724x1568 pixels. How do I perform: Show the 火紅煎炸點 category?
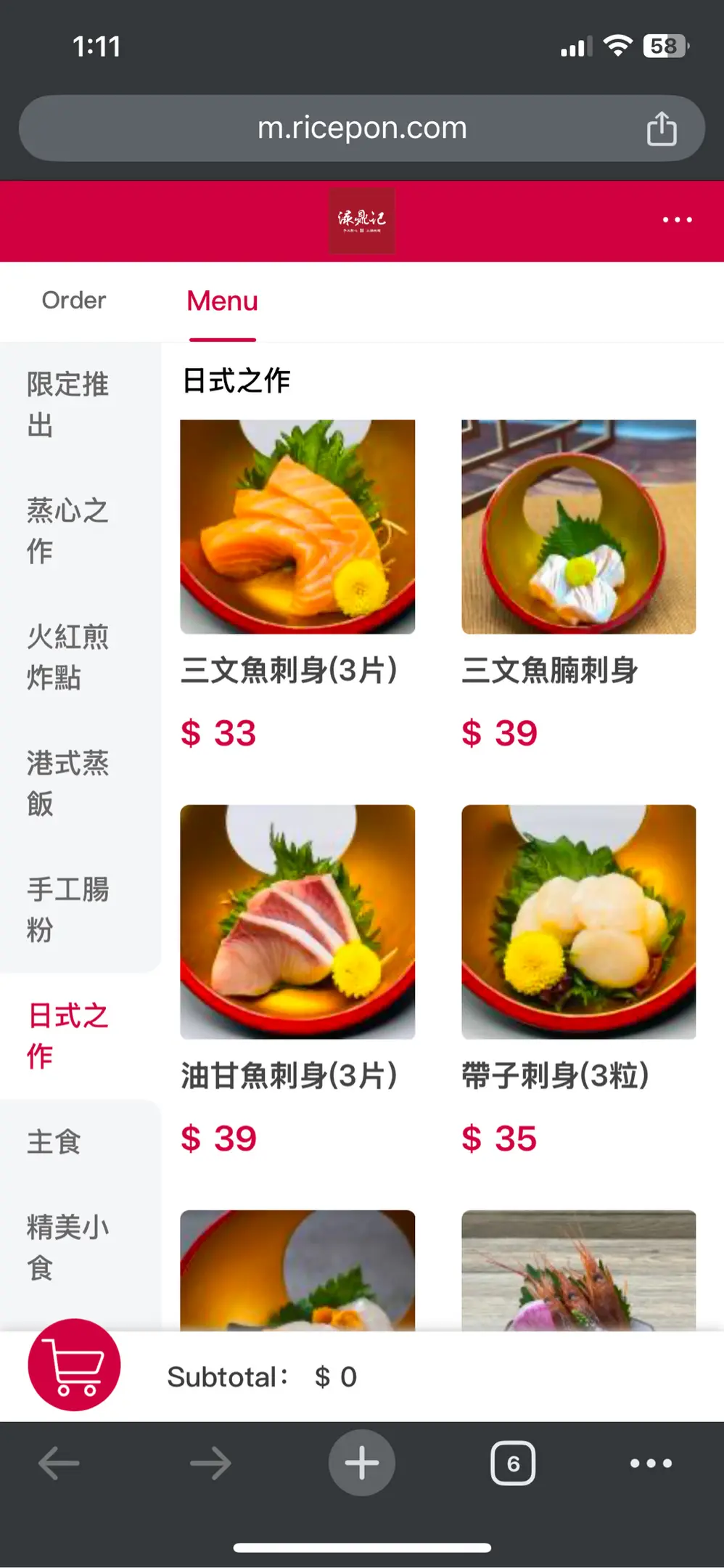pyautogui.click(x=67, y=657)
